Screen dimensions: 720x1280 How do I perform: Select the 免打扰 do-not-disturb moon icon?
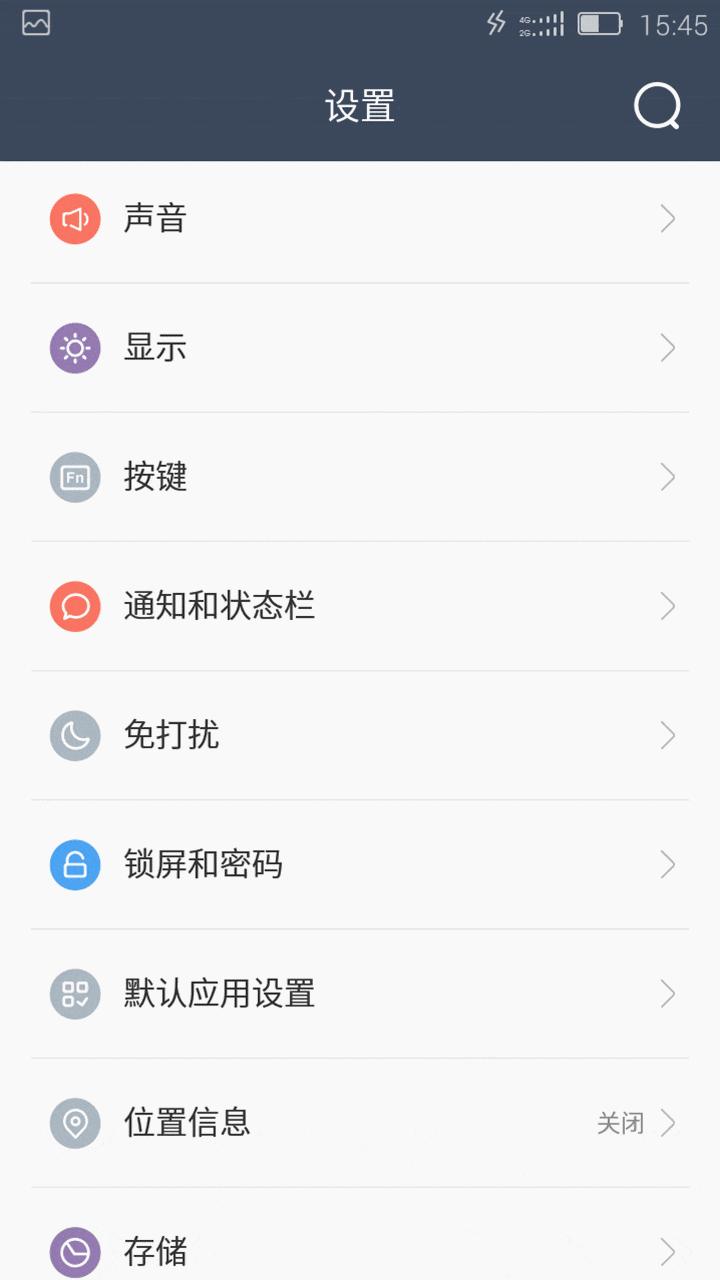75,735
